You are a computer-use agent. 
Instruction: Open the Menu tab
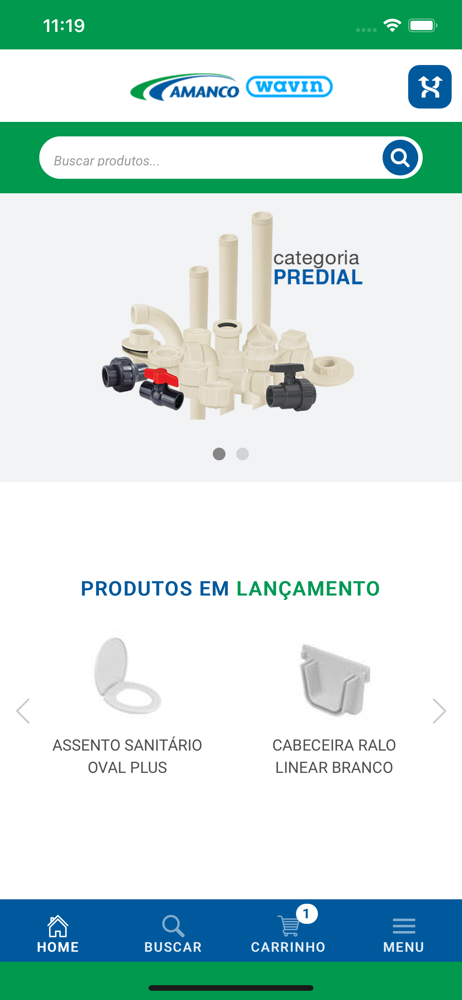403,934
